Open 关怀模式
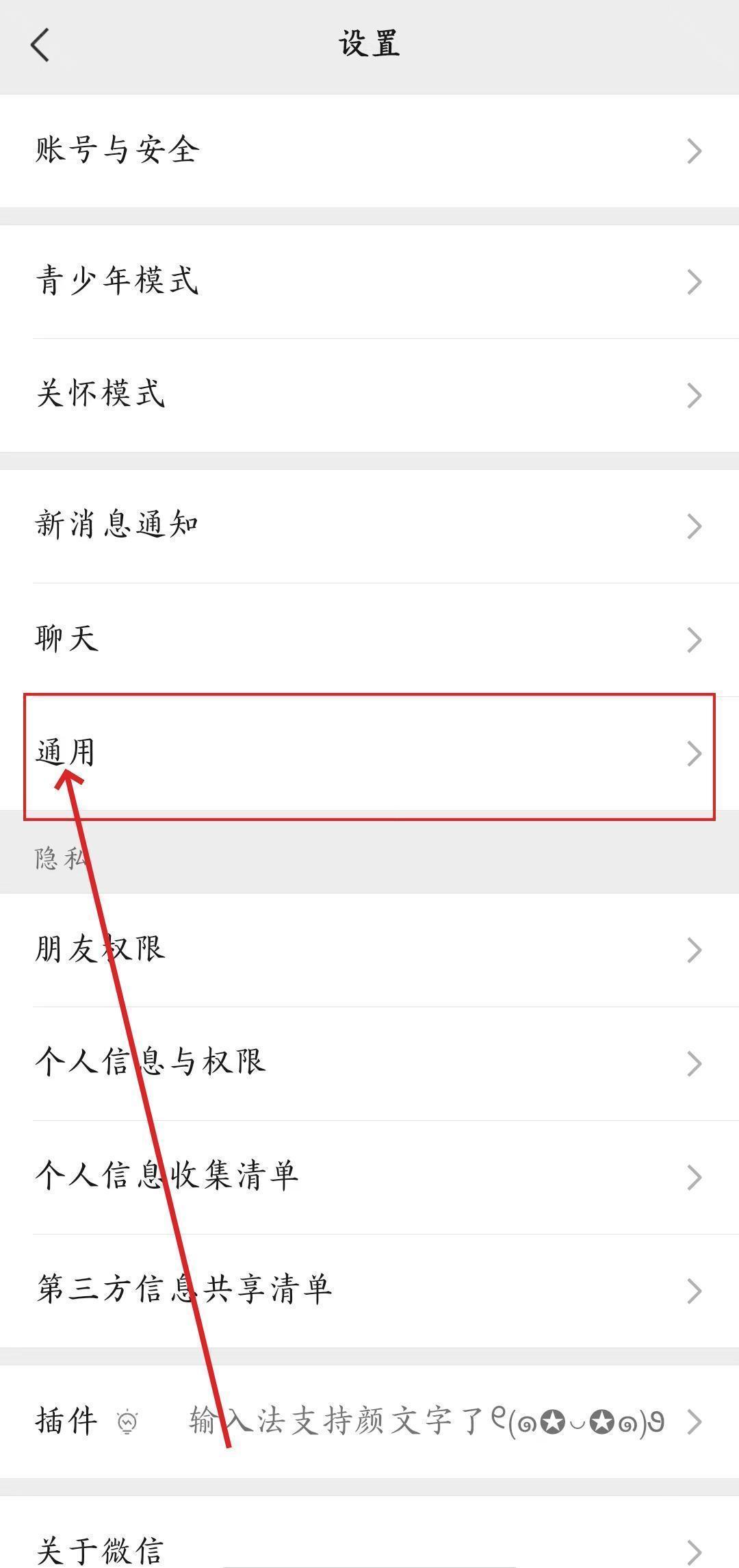Screen dimensions: 739x1568 [x=369, y=395]
